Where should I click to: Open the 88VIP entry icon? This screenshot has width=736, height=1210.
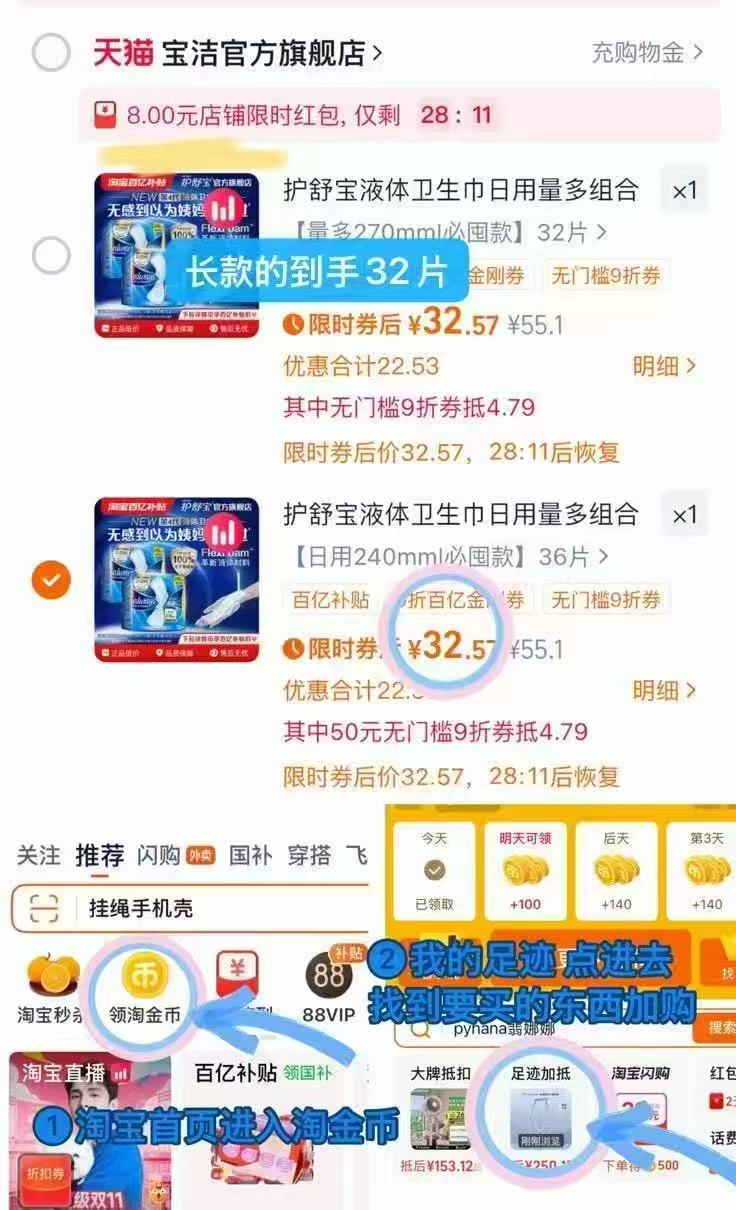coord(330,974)
